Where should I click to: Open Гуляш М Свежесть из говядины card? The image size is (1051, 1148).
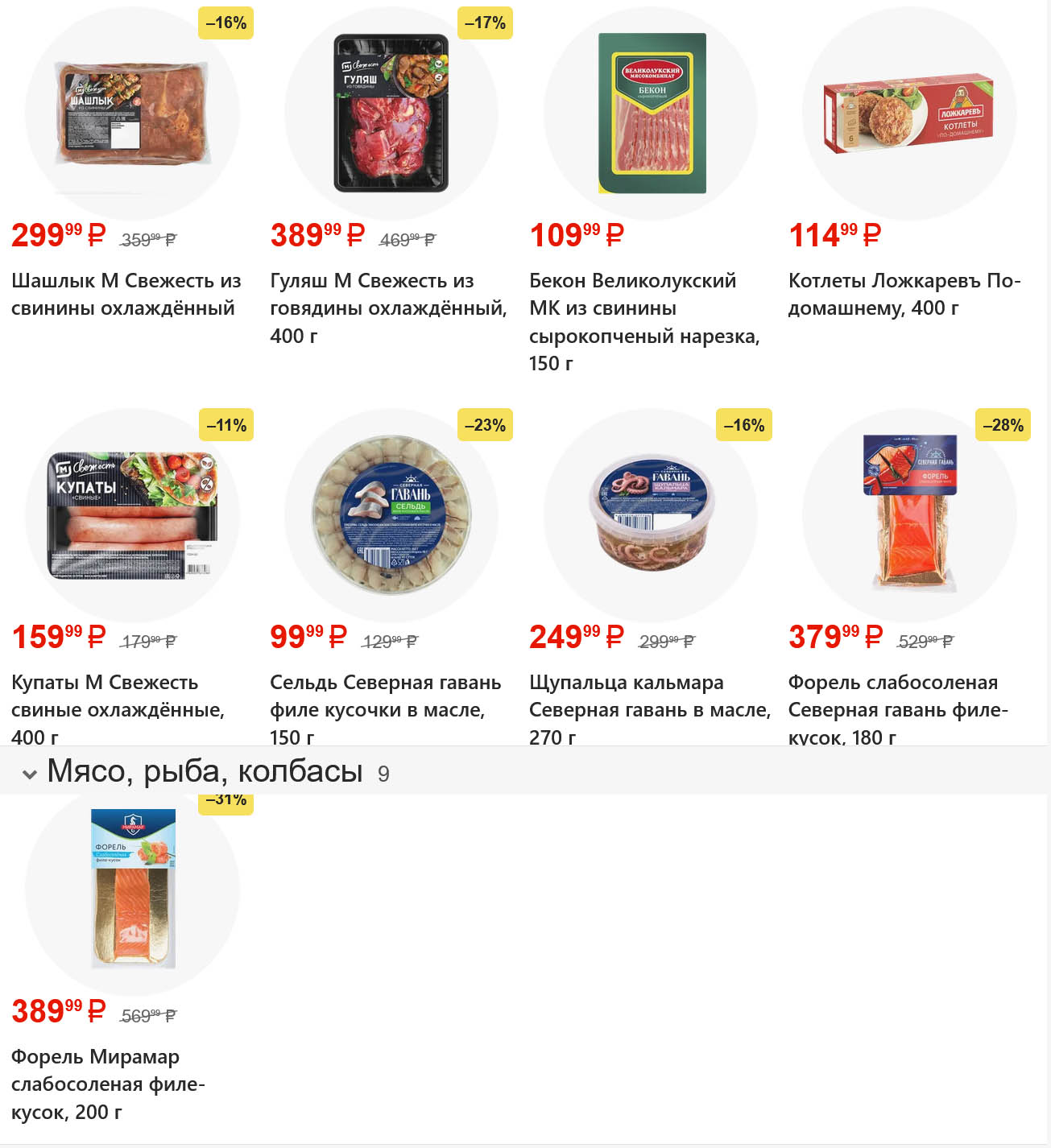388,308
